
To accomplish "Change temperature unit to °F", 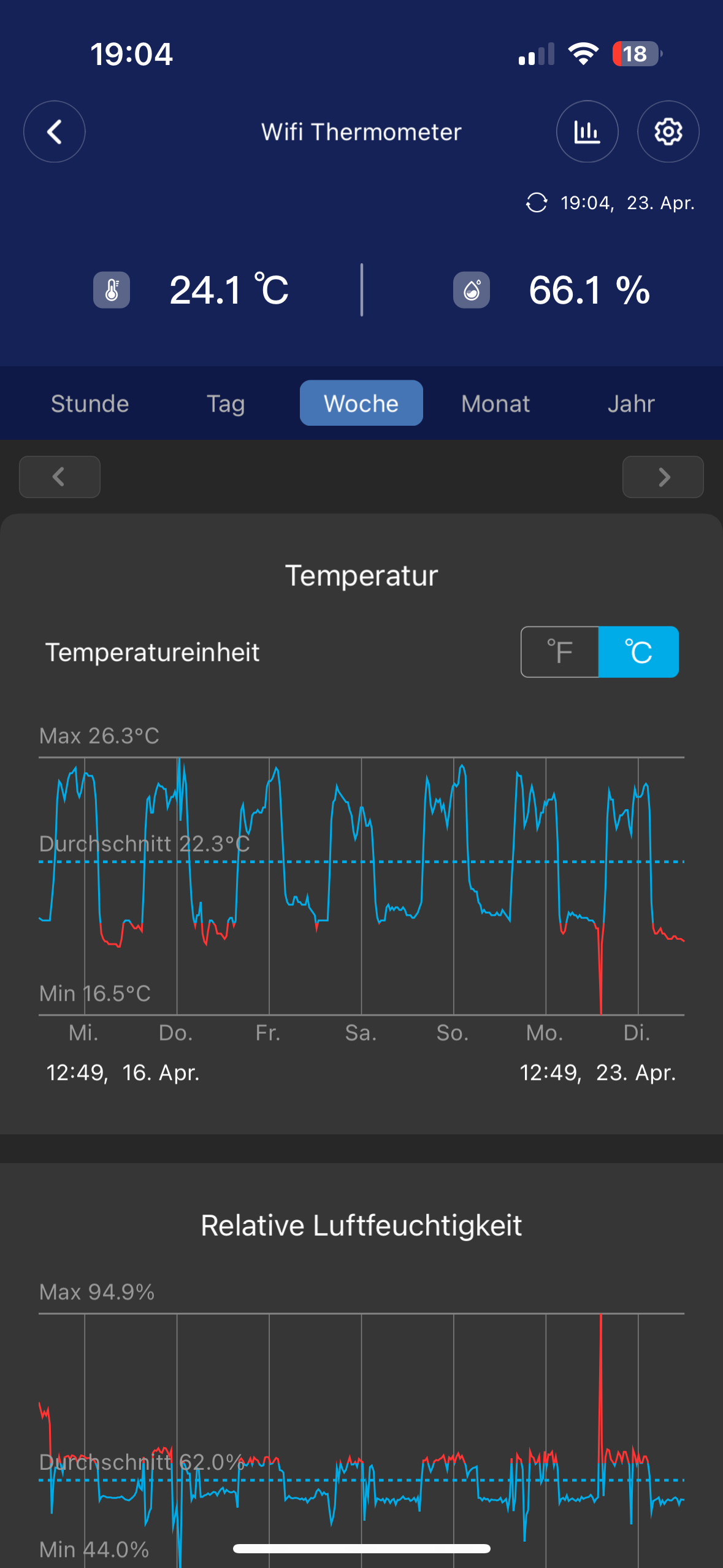I will click(560, 651).
